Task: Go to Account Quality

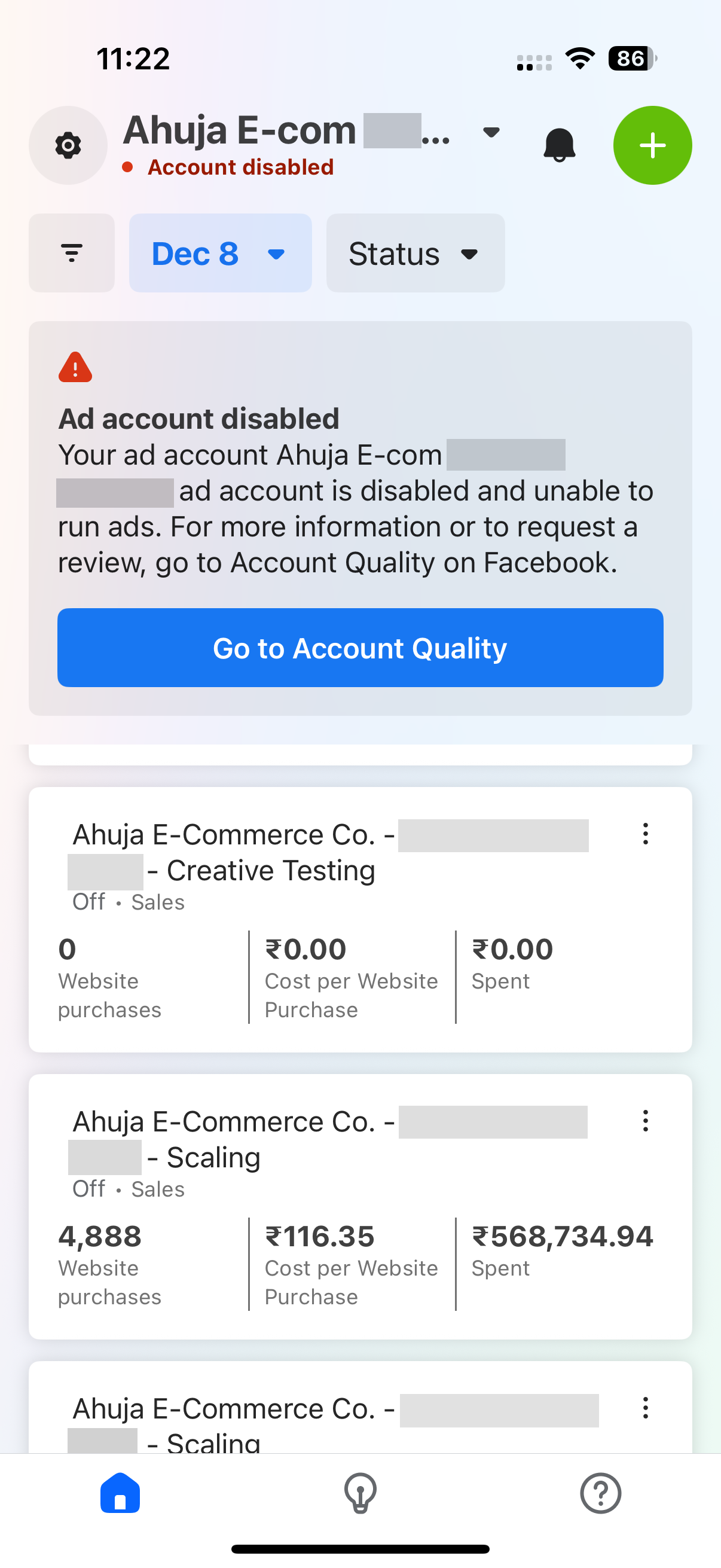Action: pos(360,648)
